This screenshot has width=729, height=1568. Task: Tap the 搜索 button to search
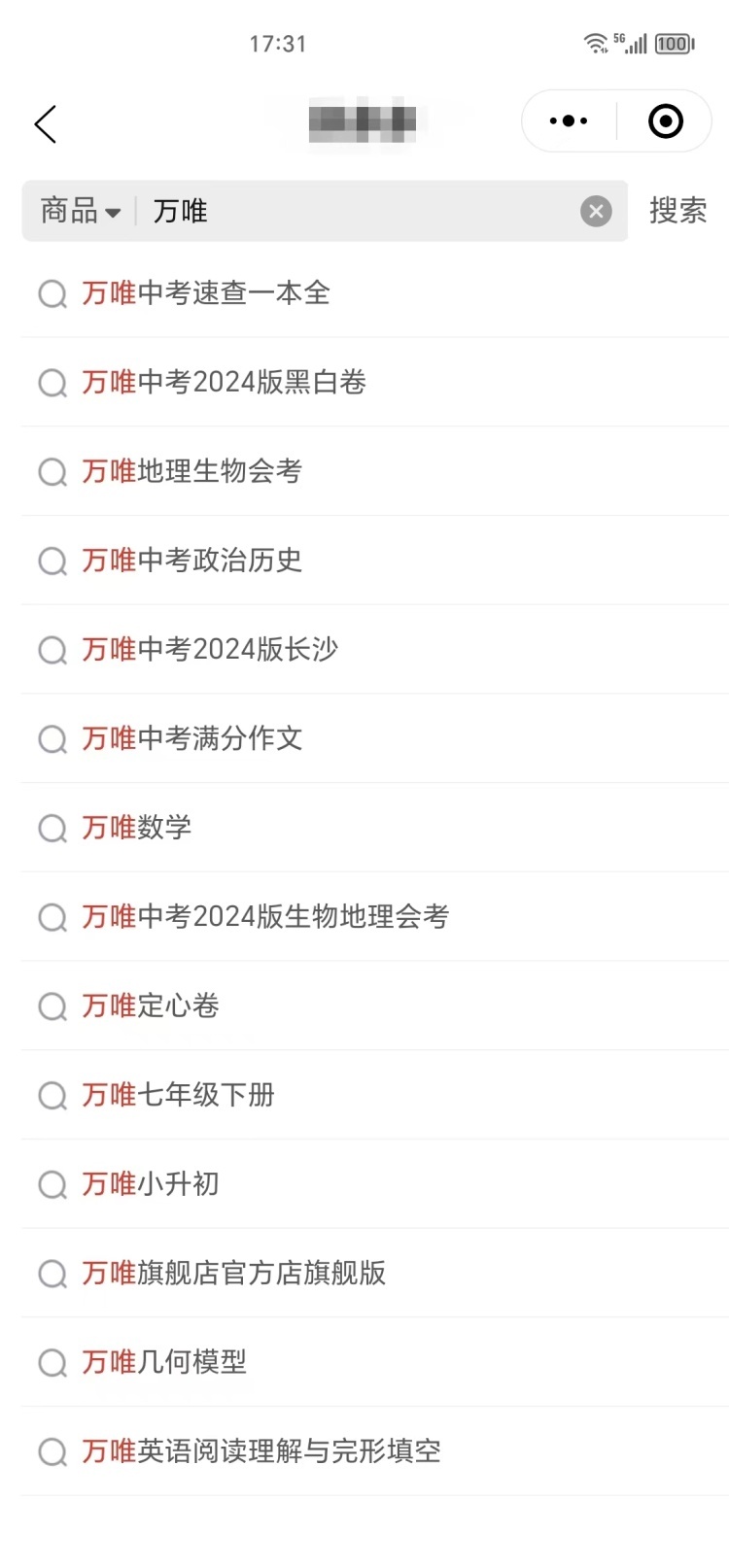pos(677,212)
